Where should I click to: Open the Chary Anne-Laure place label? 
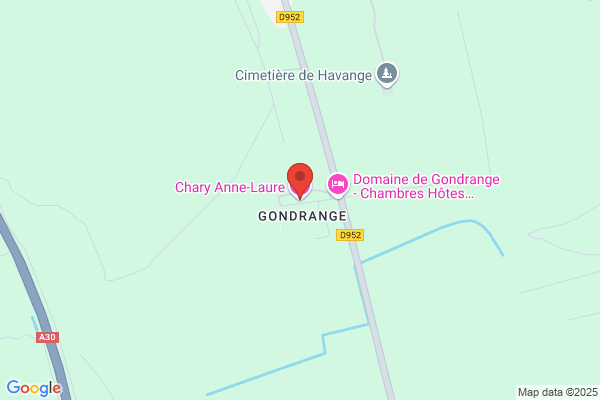coord(230,187)
